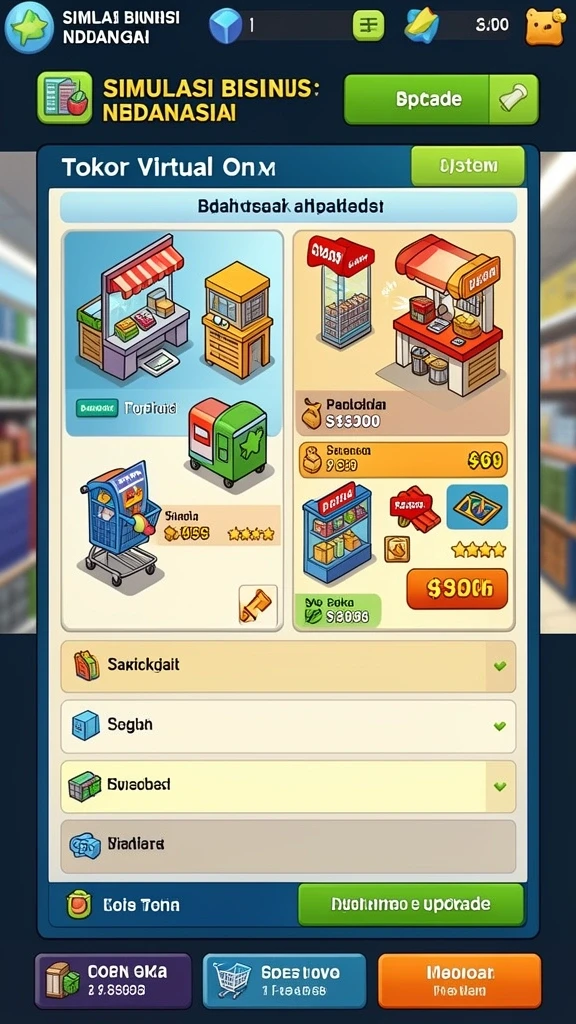Tap the green Ojstem button
This screenshot has width=576, height=1024.
coord(468,166)
